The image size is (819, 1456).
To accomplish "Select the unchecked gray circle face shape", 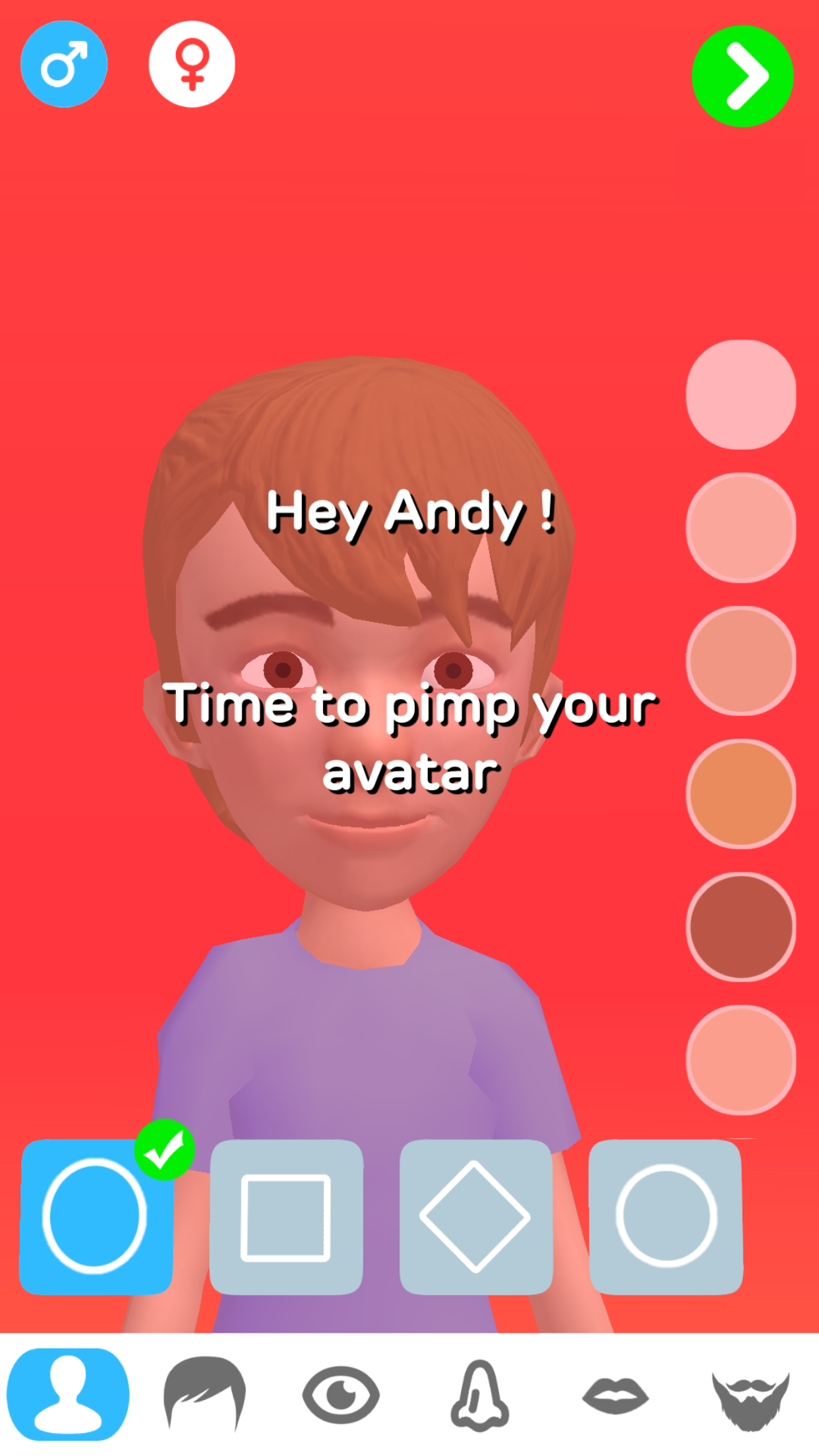I will (x=666, y=1217).
